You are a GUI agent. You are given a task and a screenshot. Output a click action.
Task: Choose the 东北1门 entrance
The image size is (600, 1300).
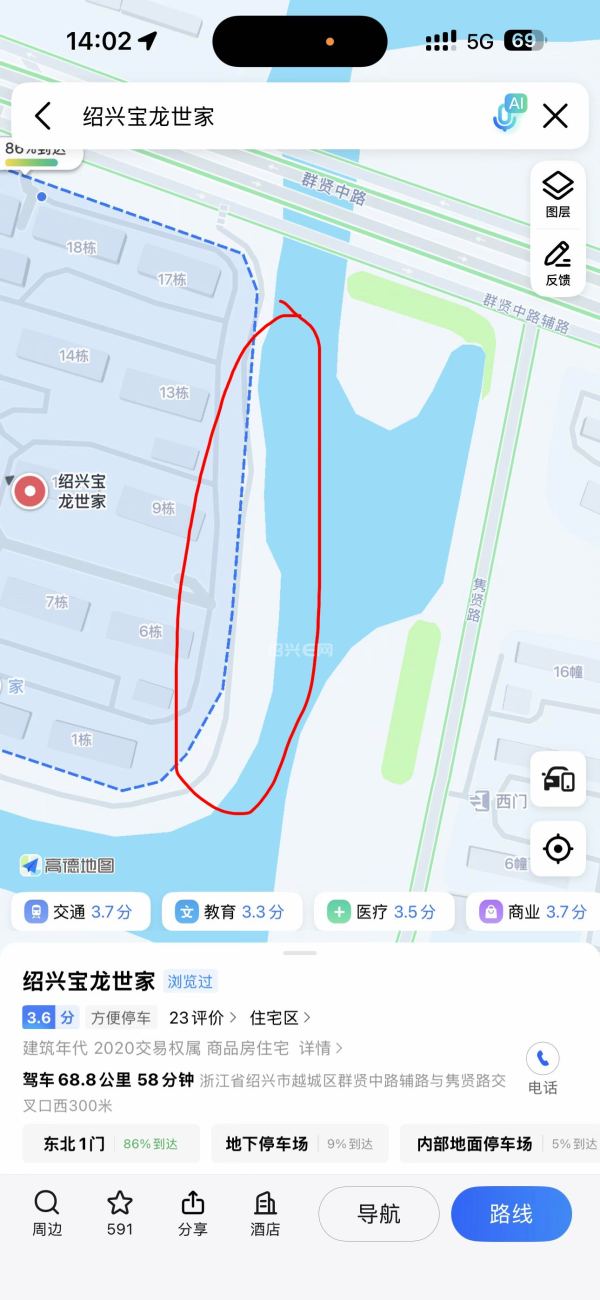(110, 1143)
